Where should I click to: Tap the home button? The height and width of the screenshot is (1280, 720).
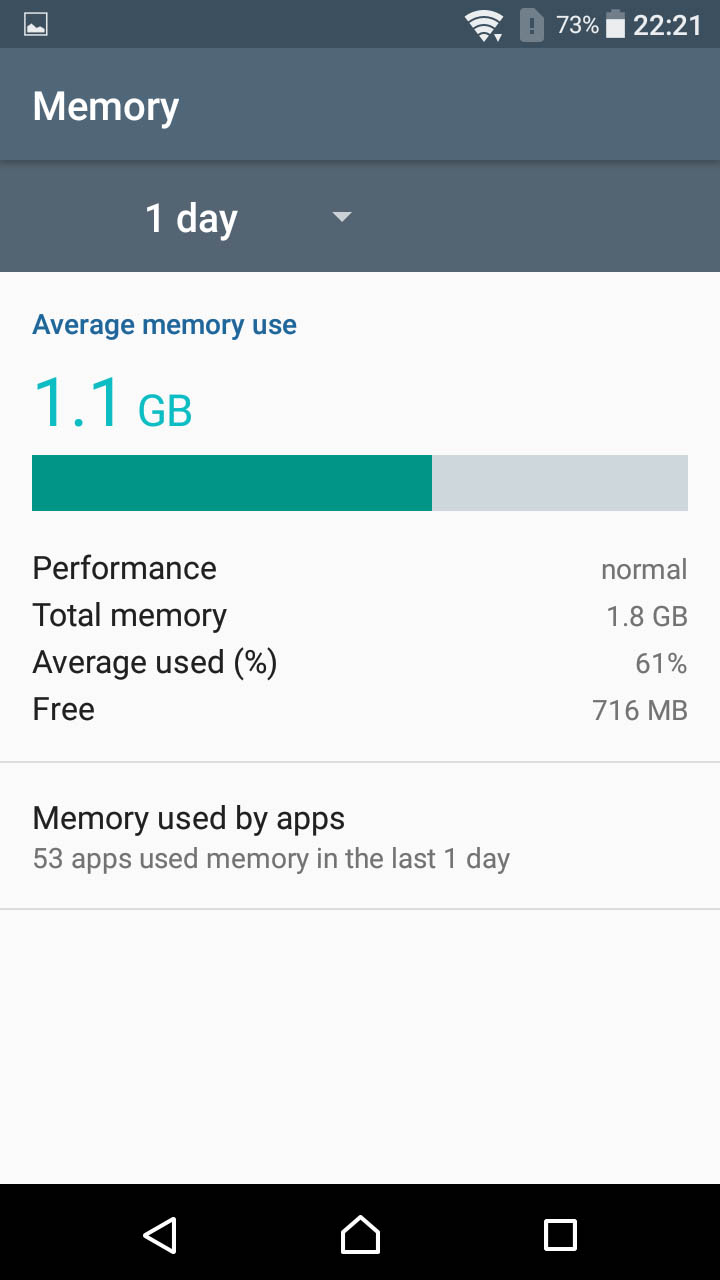360,1234
